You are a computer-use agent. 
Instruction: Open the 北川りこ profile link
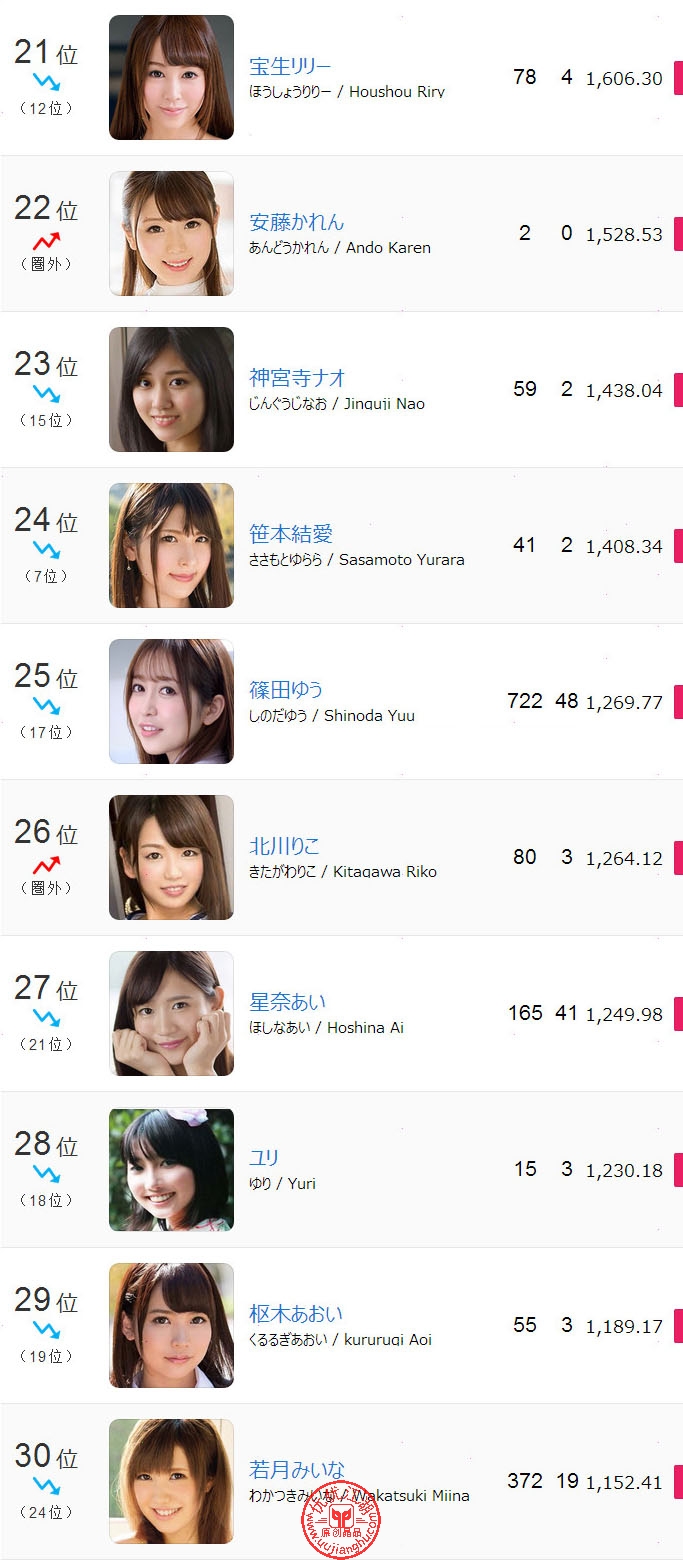pos(285,846)
